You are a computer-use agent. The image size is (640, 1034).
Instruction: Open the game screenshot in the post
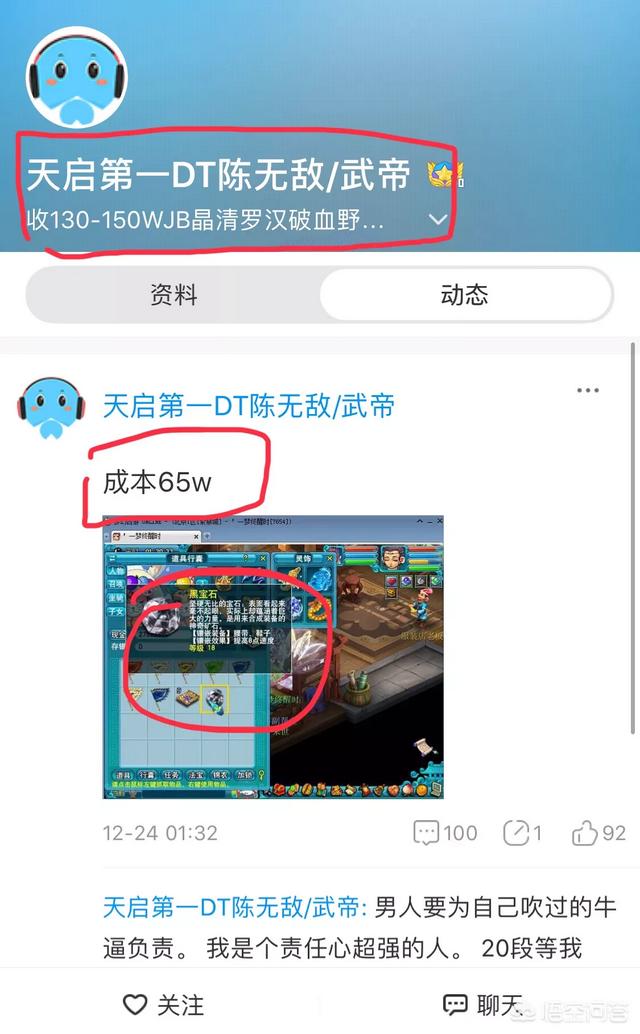tap(272, 658)
